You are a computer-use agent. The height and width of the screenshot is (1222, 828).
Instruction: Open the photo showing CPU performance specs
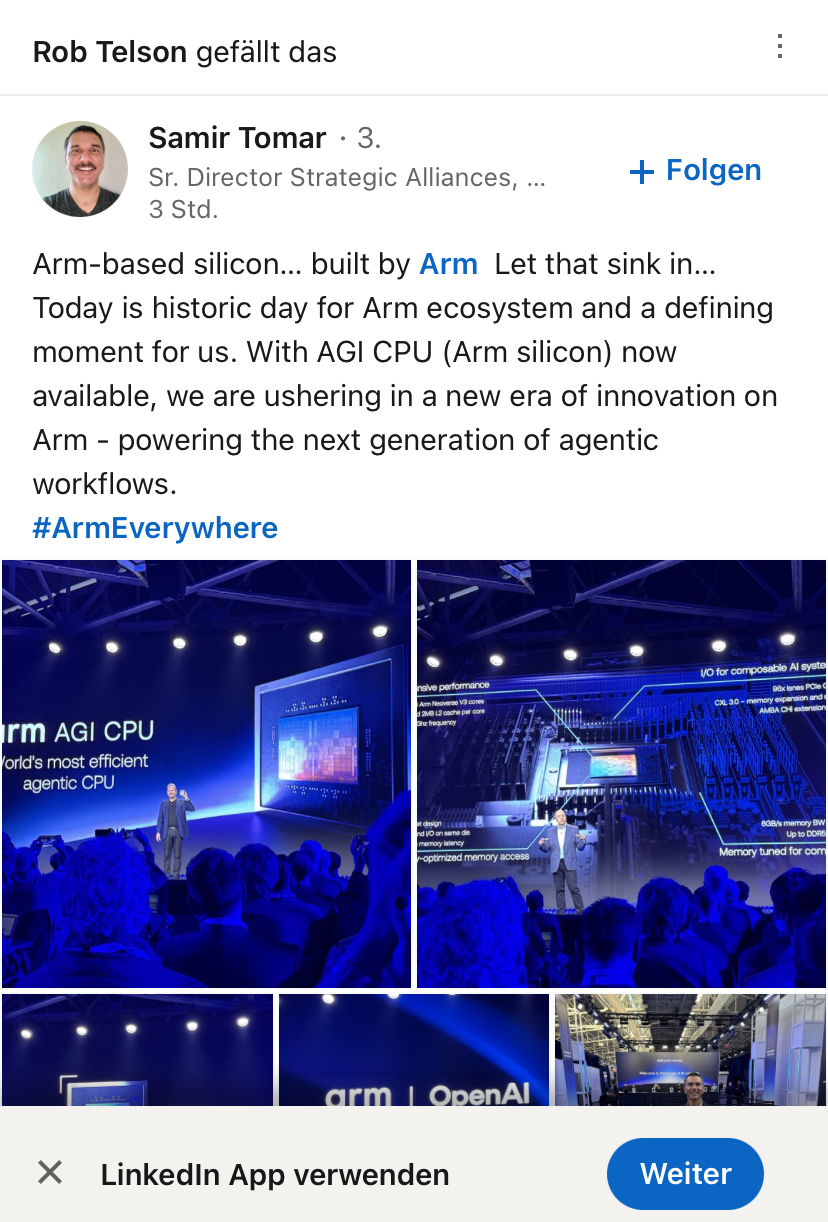tap(621, 773)
